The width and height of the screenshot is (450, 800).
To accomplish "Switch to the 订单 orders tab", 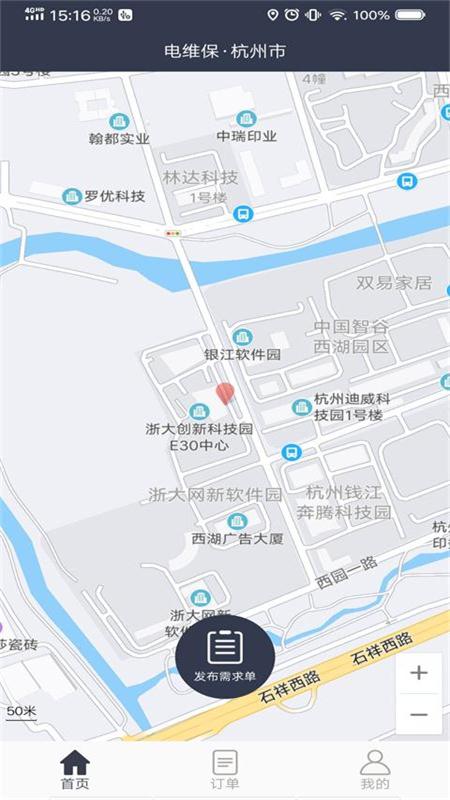I will [x=224, y=769].
